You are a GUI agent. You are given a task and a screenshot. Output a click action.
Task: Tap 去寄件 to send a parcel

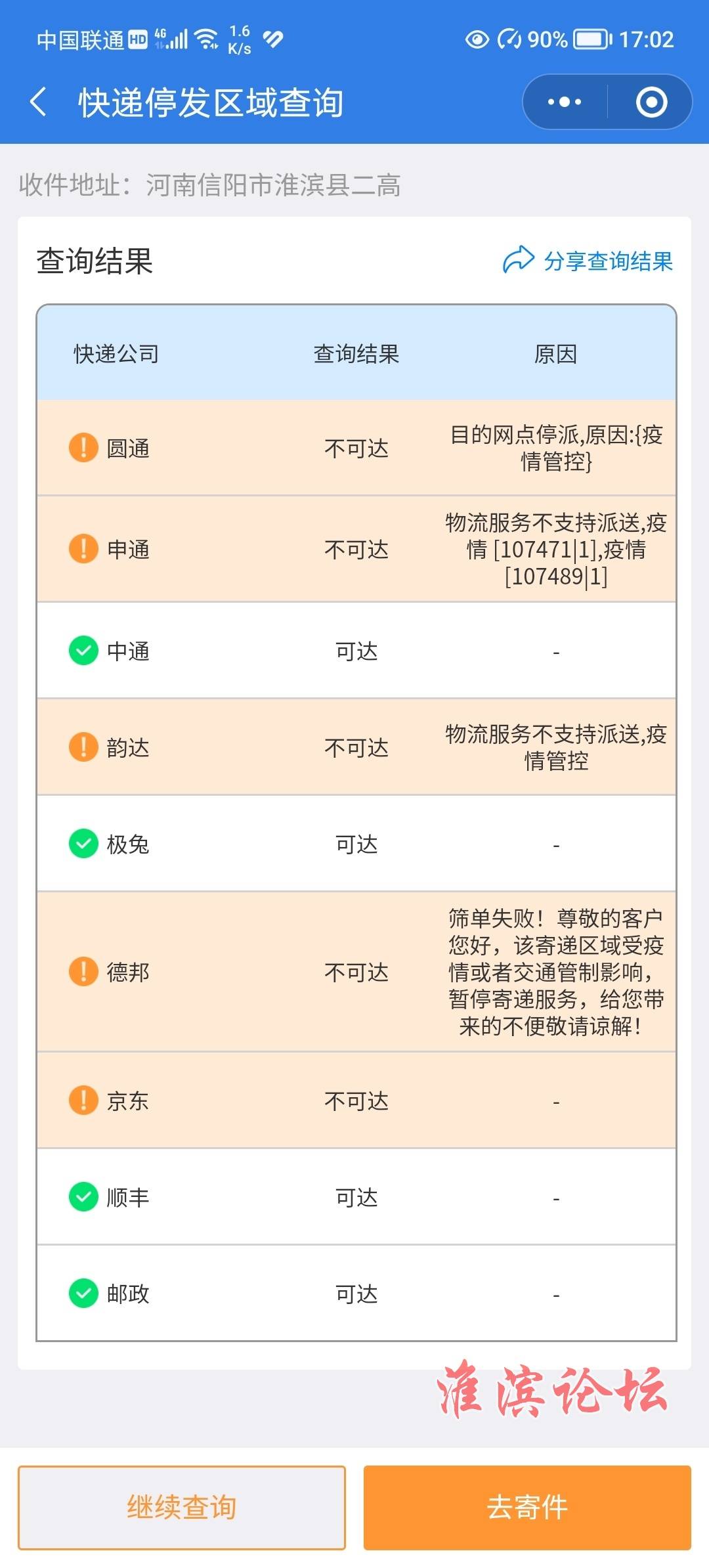click(527, 1507)
